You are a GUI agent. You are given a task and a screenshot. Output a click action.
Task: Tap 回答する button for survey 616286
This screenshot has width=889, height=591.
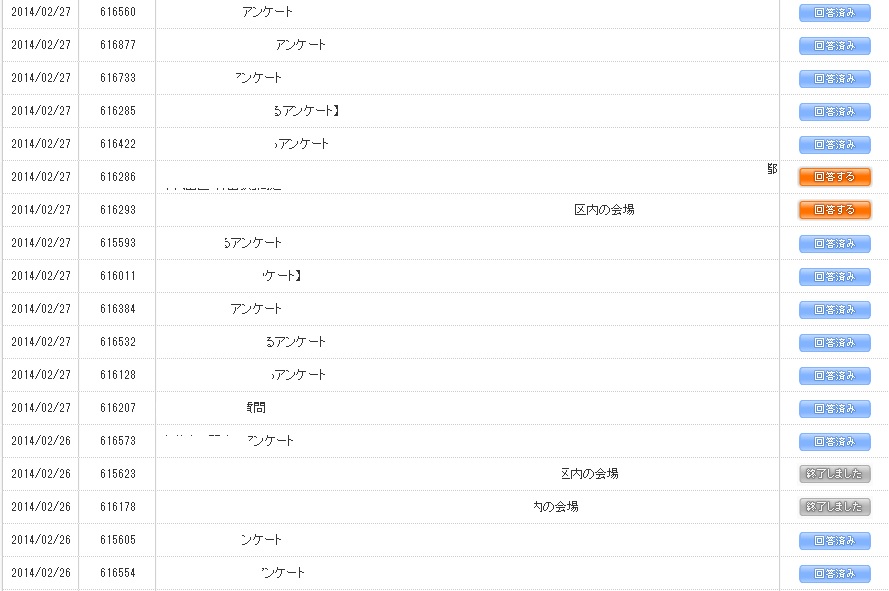[x=835, y=177]
